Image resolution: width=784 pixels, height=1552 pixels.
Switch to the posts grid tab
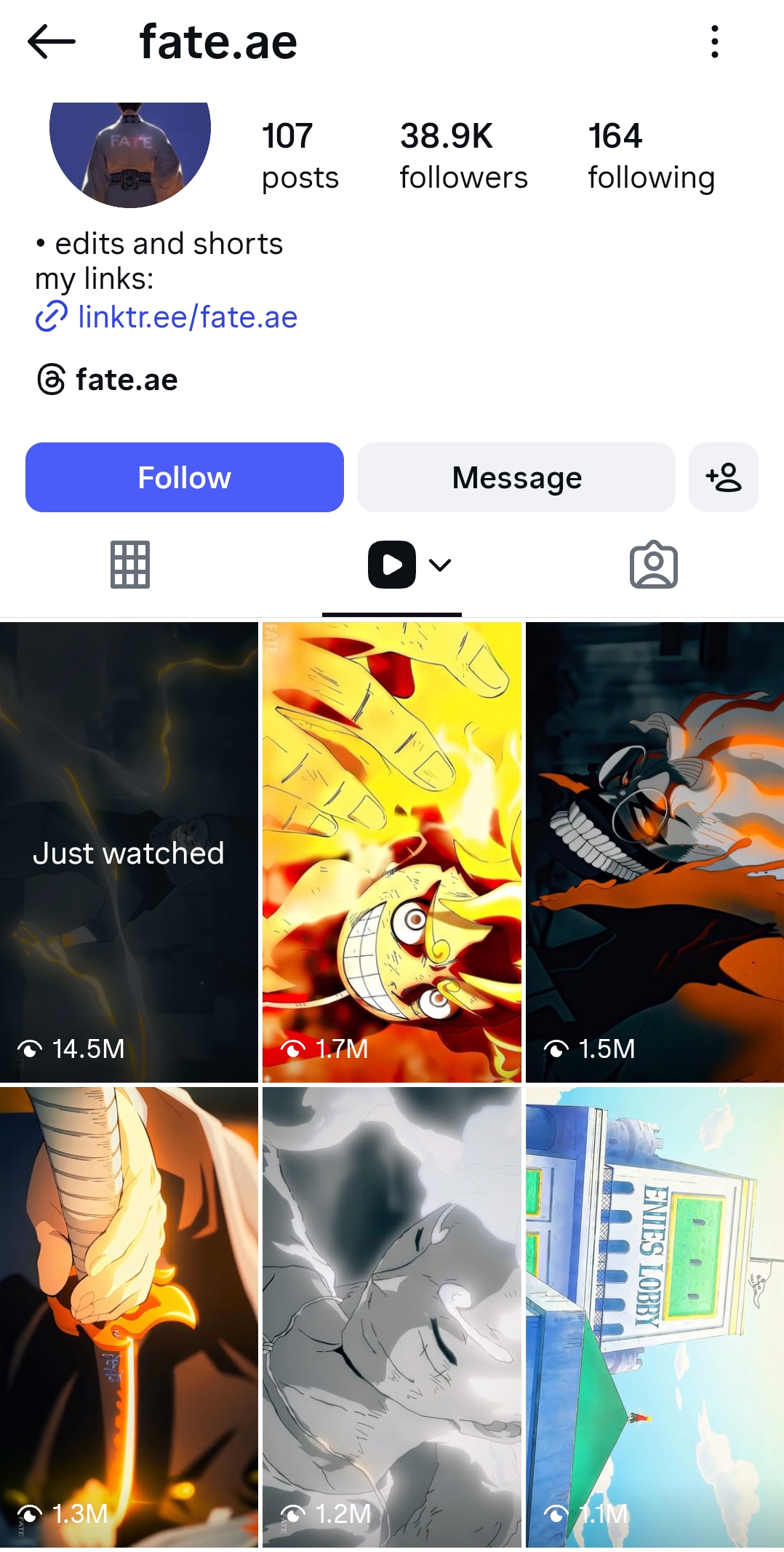coord(130,565)
